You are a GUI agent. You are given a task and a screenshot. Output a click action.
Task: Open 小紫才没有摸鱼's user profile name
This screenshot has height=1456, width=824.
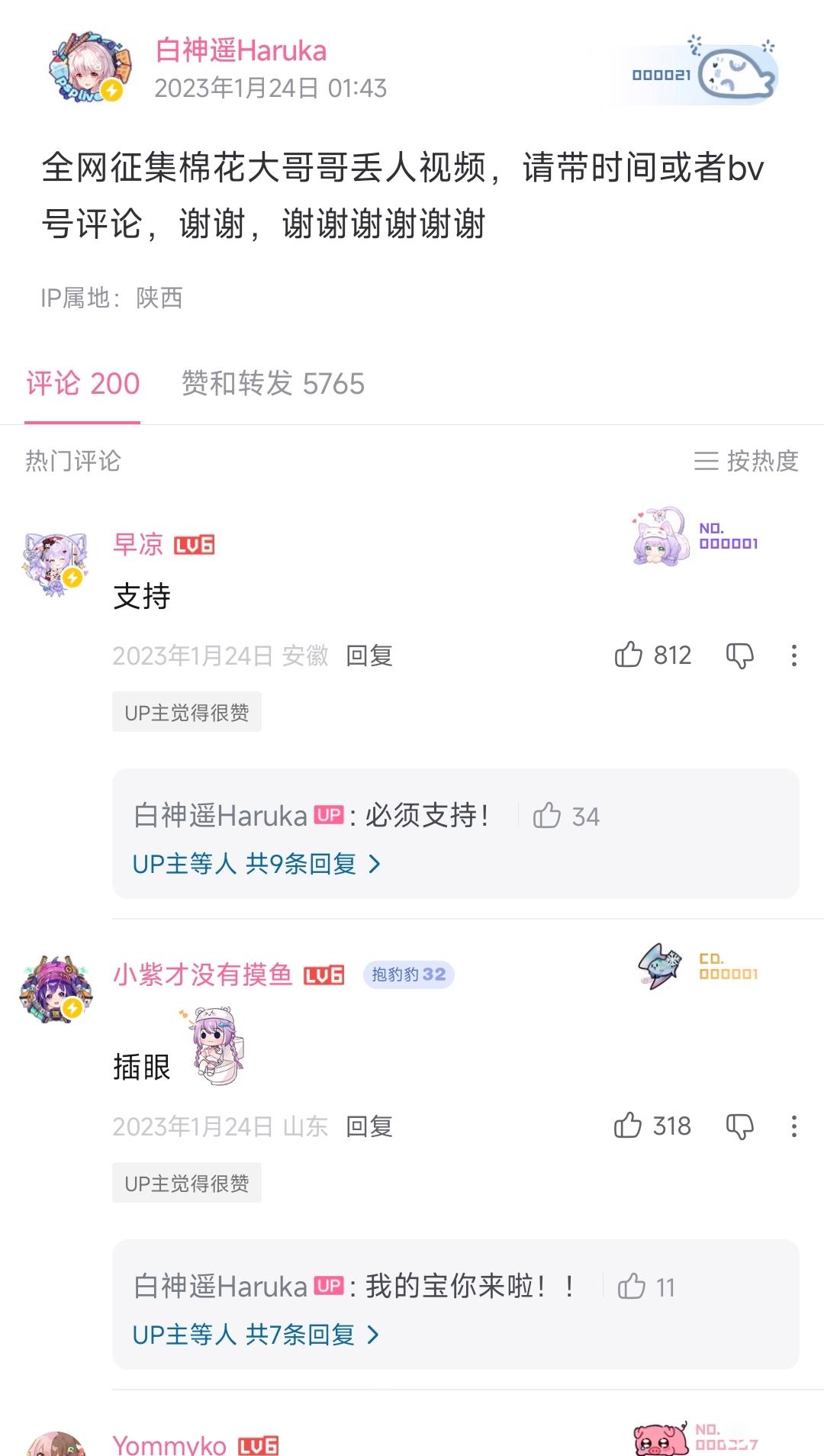coord(203,974)
